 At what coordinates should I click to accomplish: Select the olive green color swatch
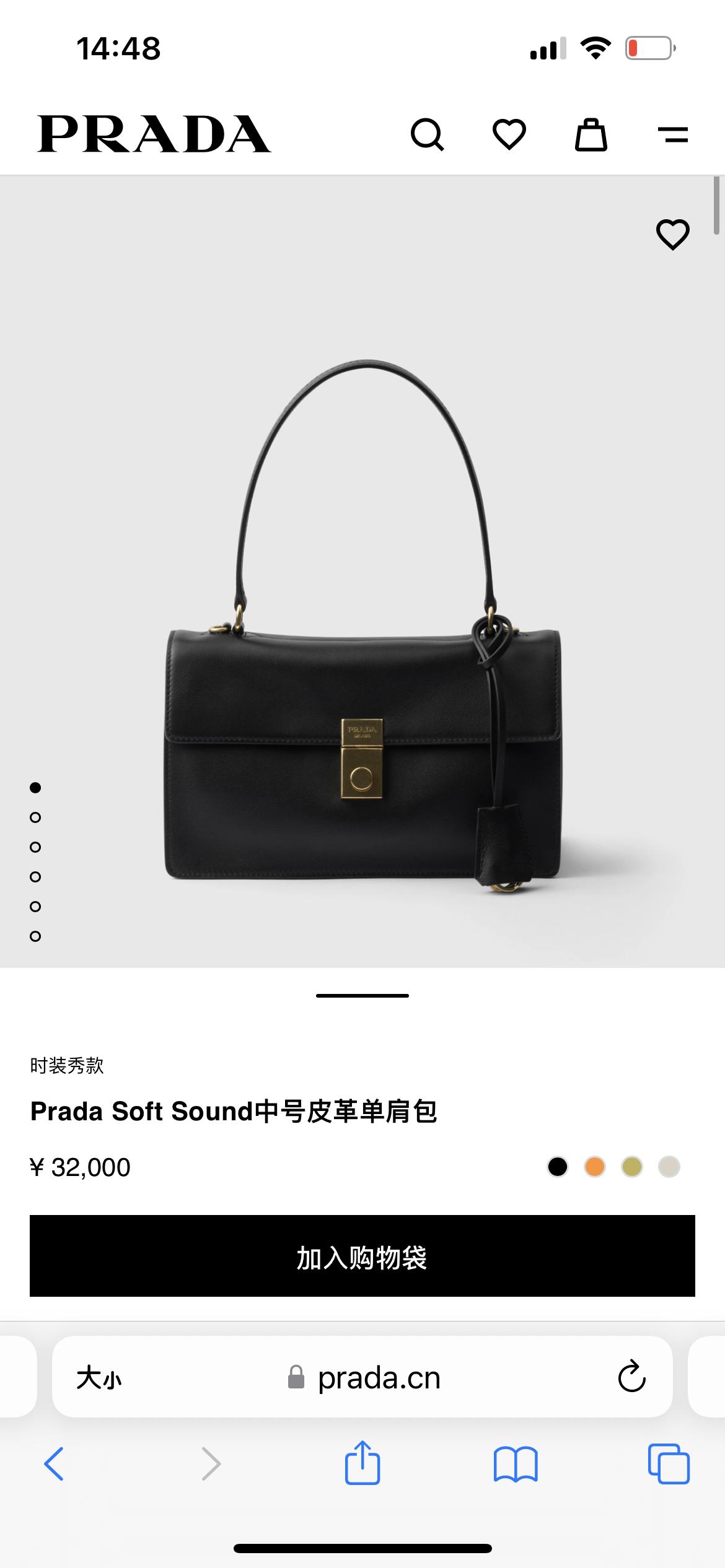[632, 1167]
